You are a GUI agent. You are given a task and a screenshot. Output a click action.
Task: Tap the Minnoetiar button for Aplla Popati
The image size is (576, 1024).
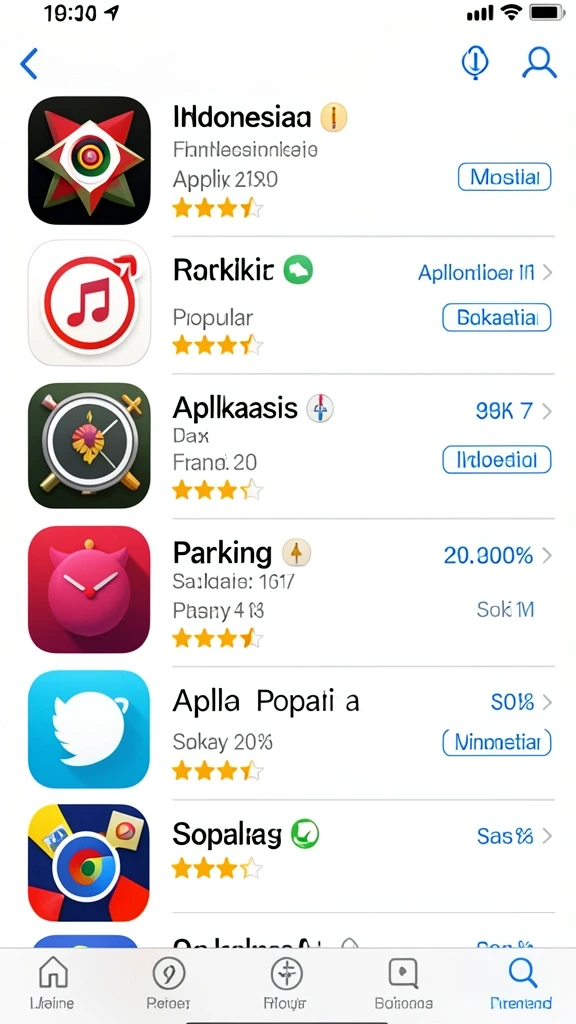[x=497, y=743]
